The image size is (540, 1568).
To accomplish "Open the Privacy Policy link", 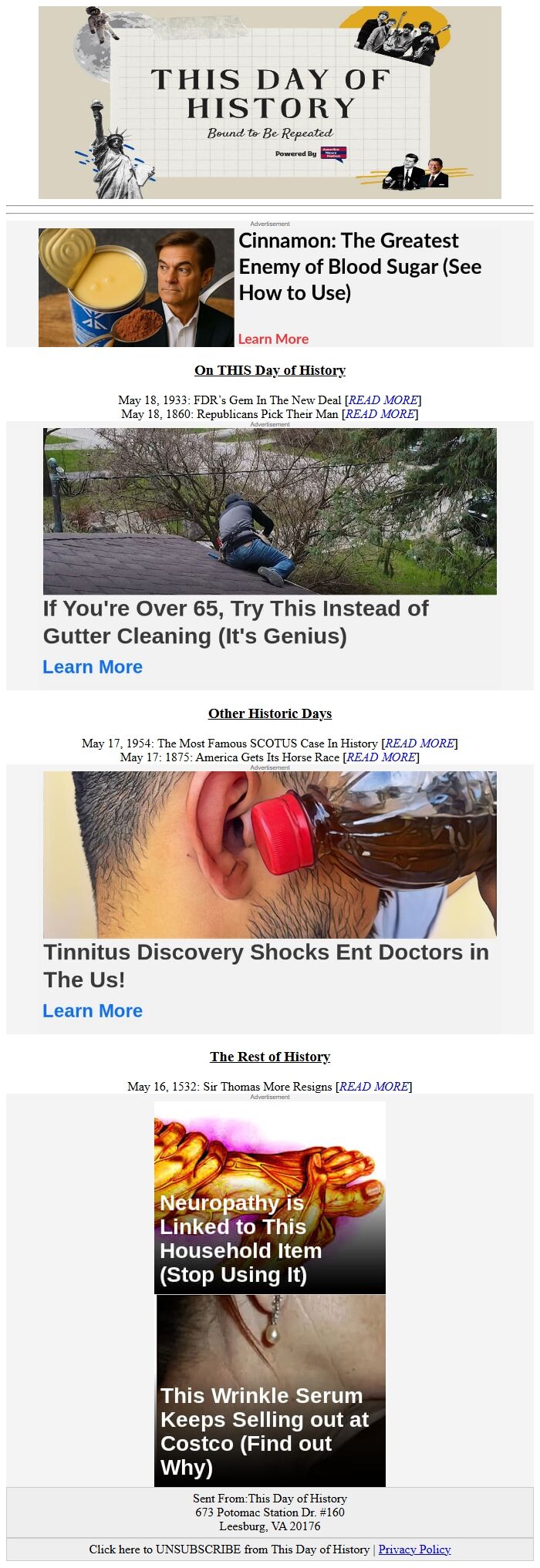I will (x=414, y=1549).
